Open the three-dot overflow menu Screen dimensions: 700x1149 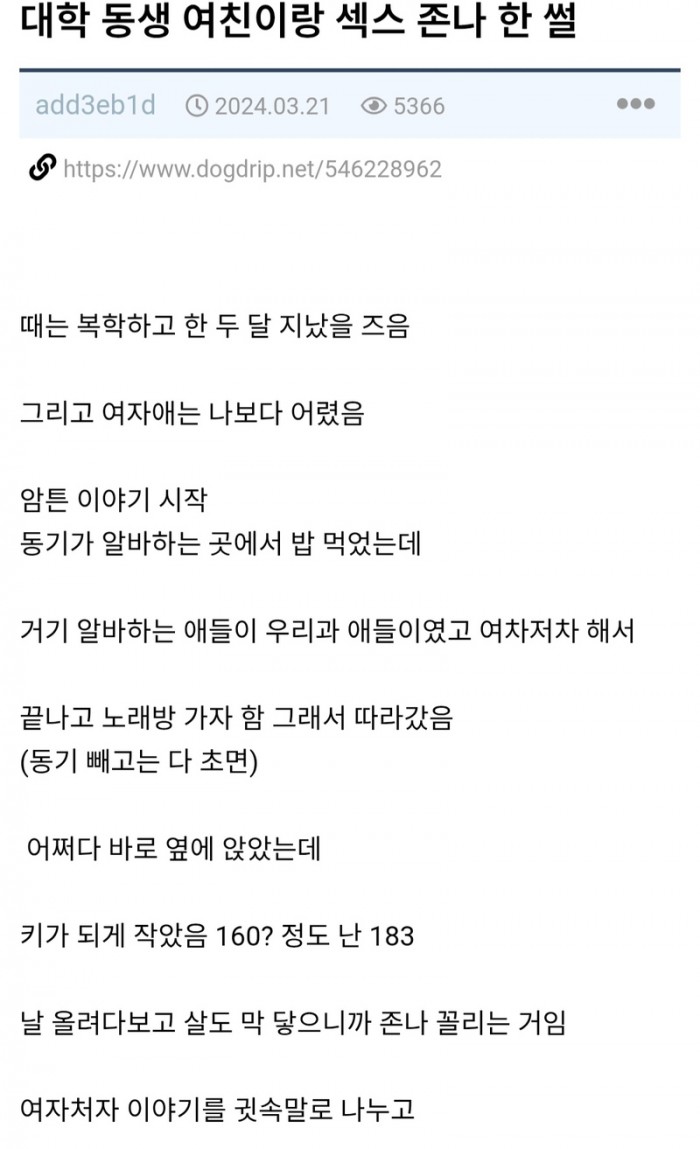(x=635, y=104)
